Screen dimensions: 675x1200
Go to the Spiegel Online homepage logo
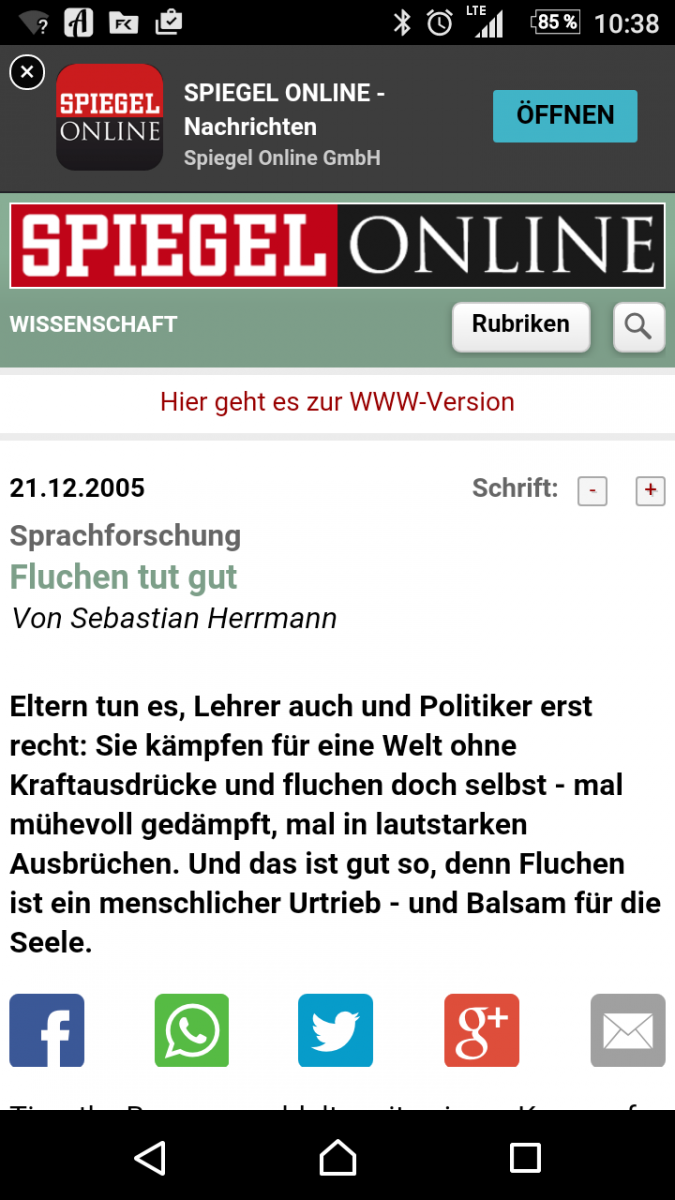337,246
